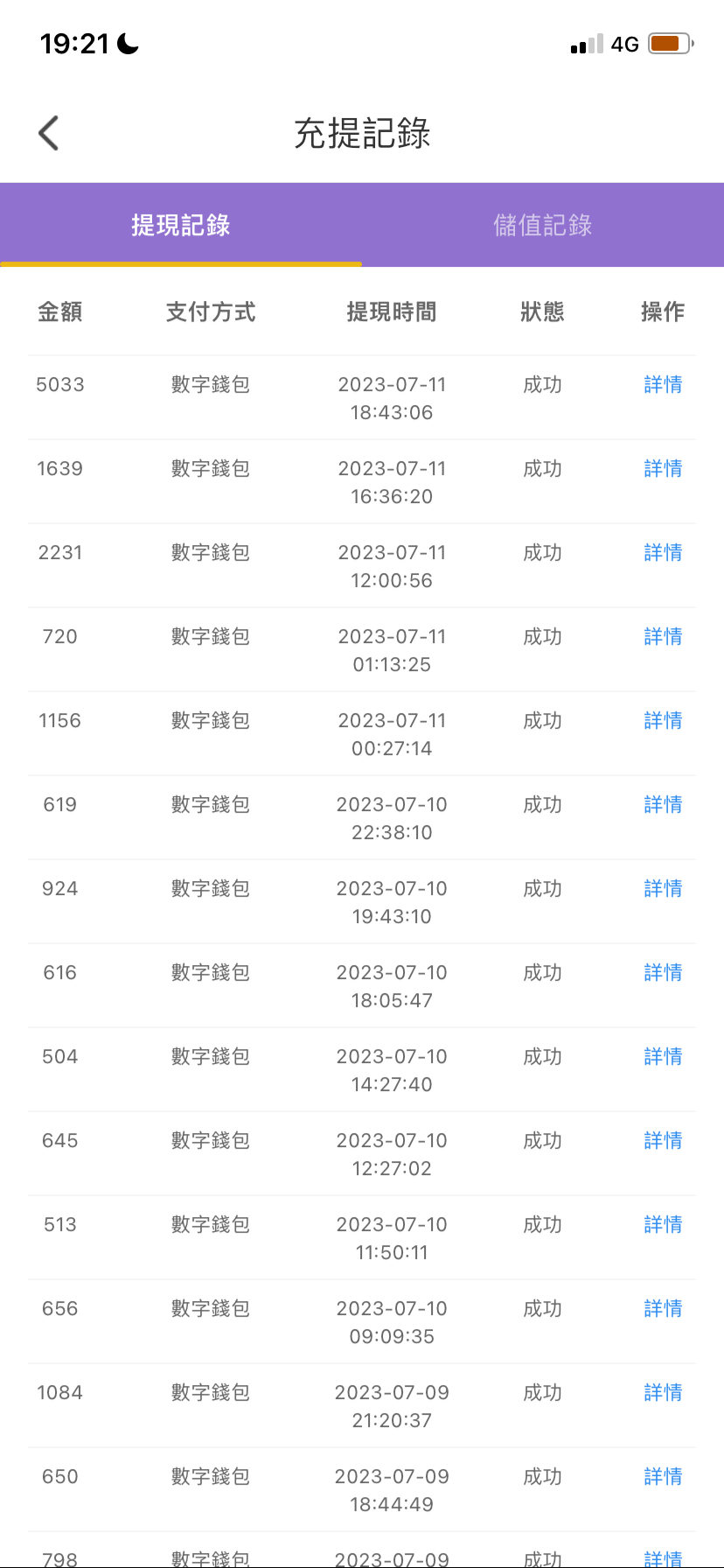Open 詳情 for the 5033 withdrawal
724x1568 pixels.
tap(663, 385)
